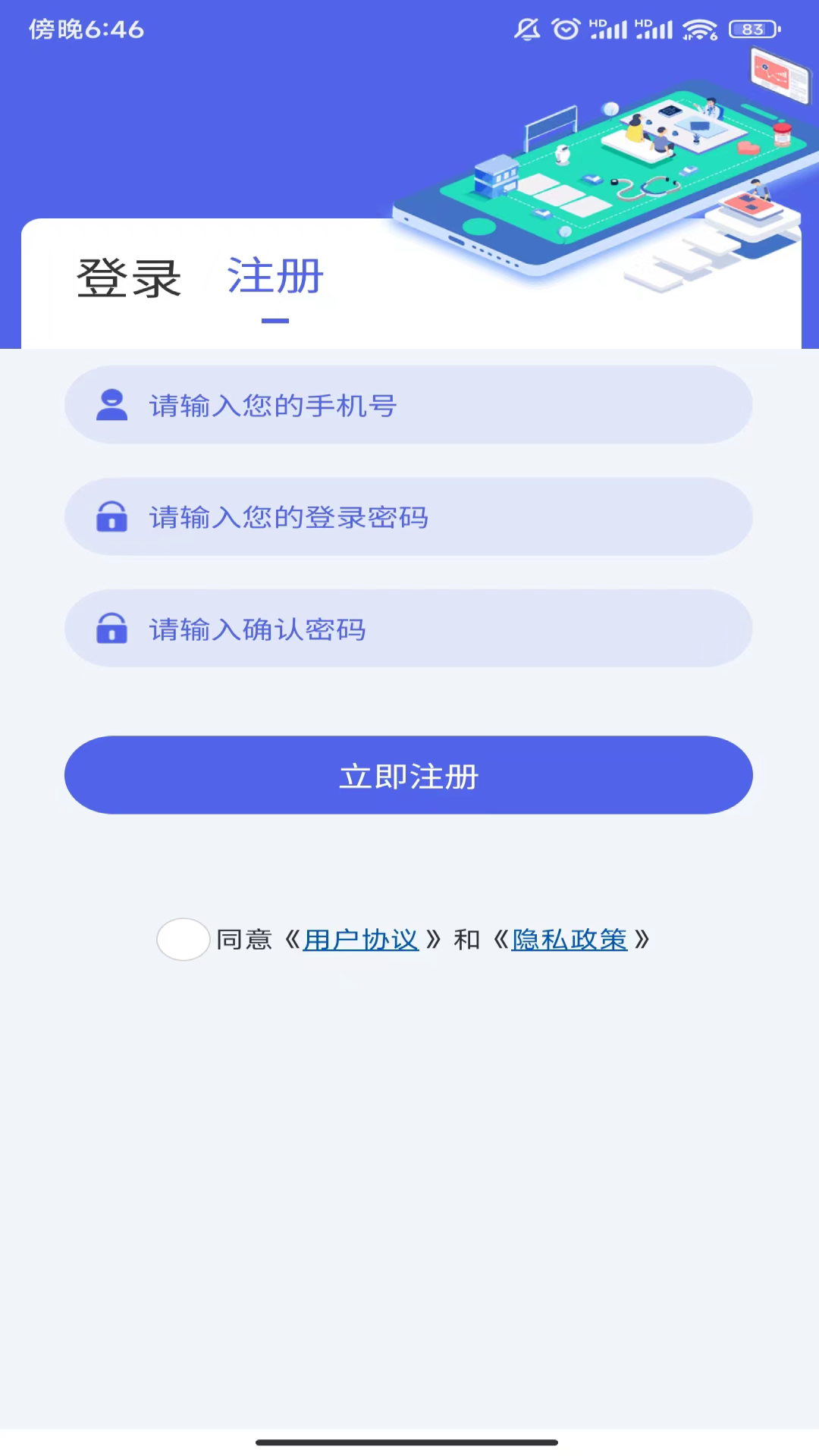Tap the login password input field
This screenshot has height=1456, width=819.
[x=409, y=517]
